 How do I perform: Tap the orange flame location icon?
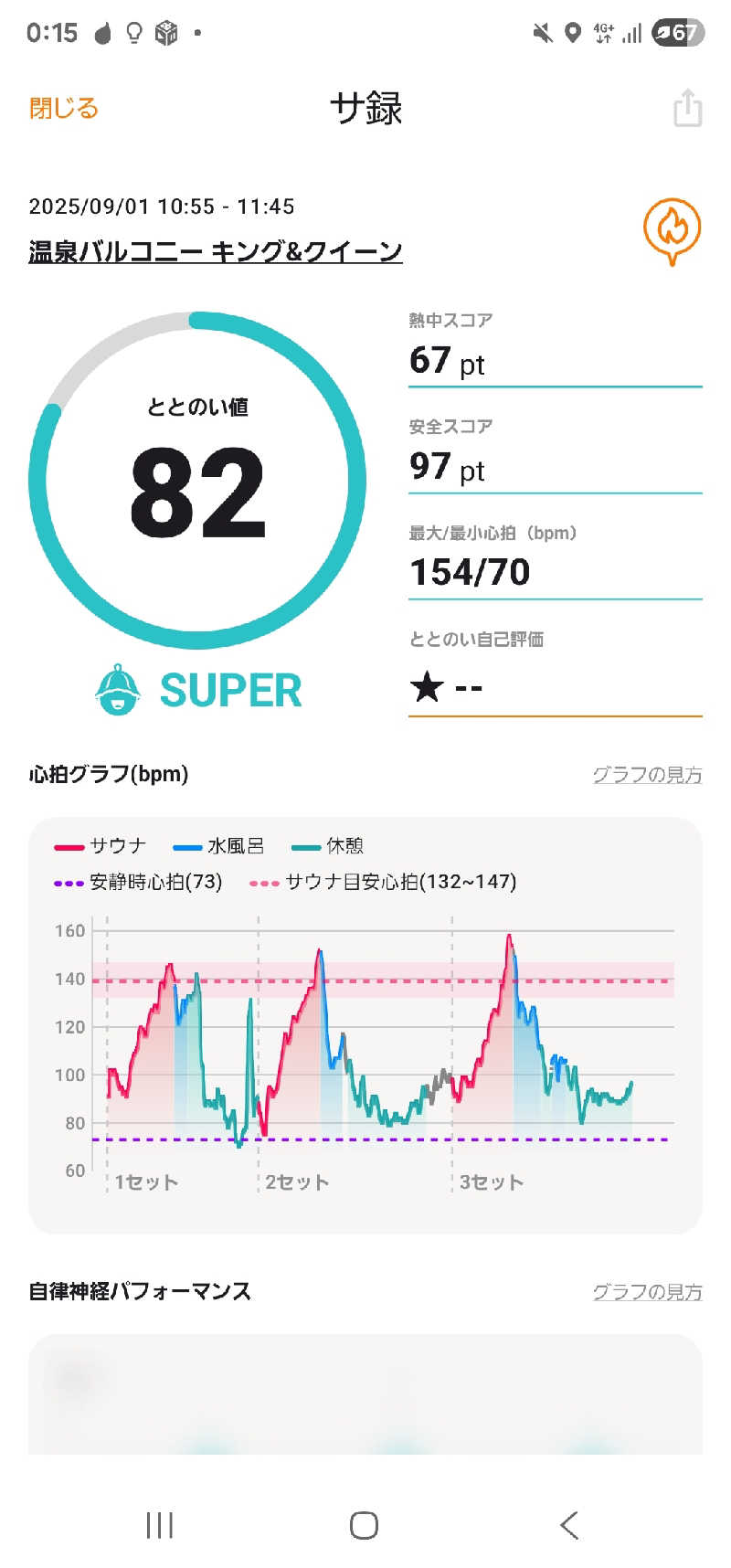click(x=672, y=230)
